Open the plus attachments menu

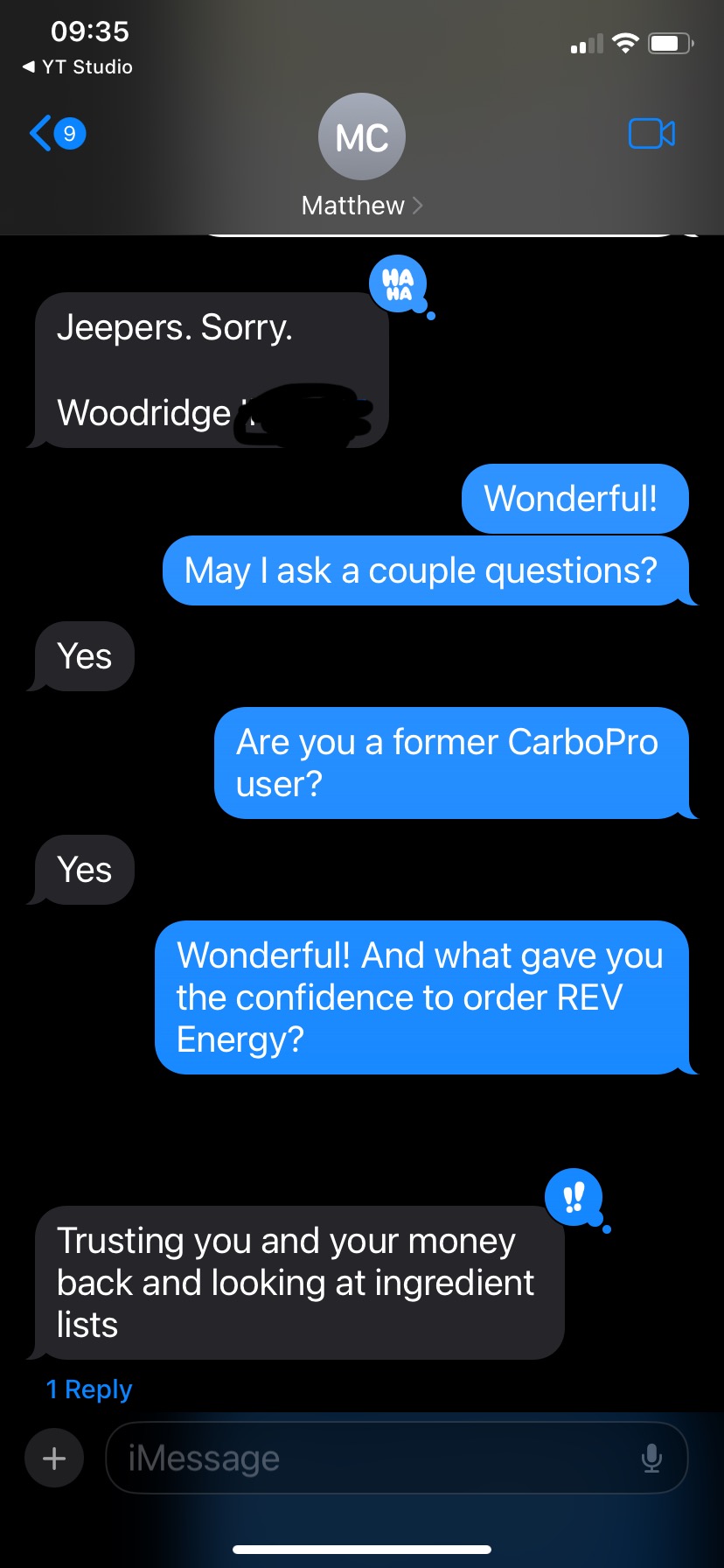[54, 1458]
